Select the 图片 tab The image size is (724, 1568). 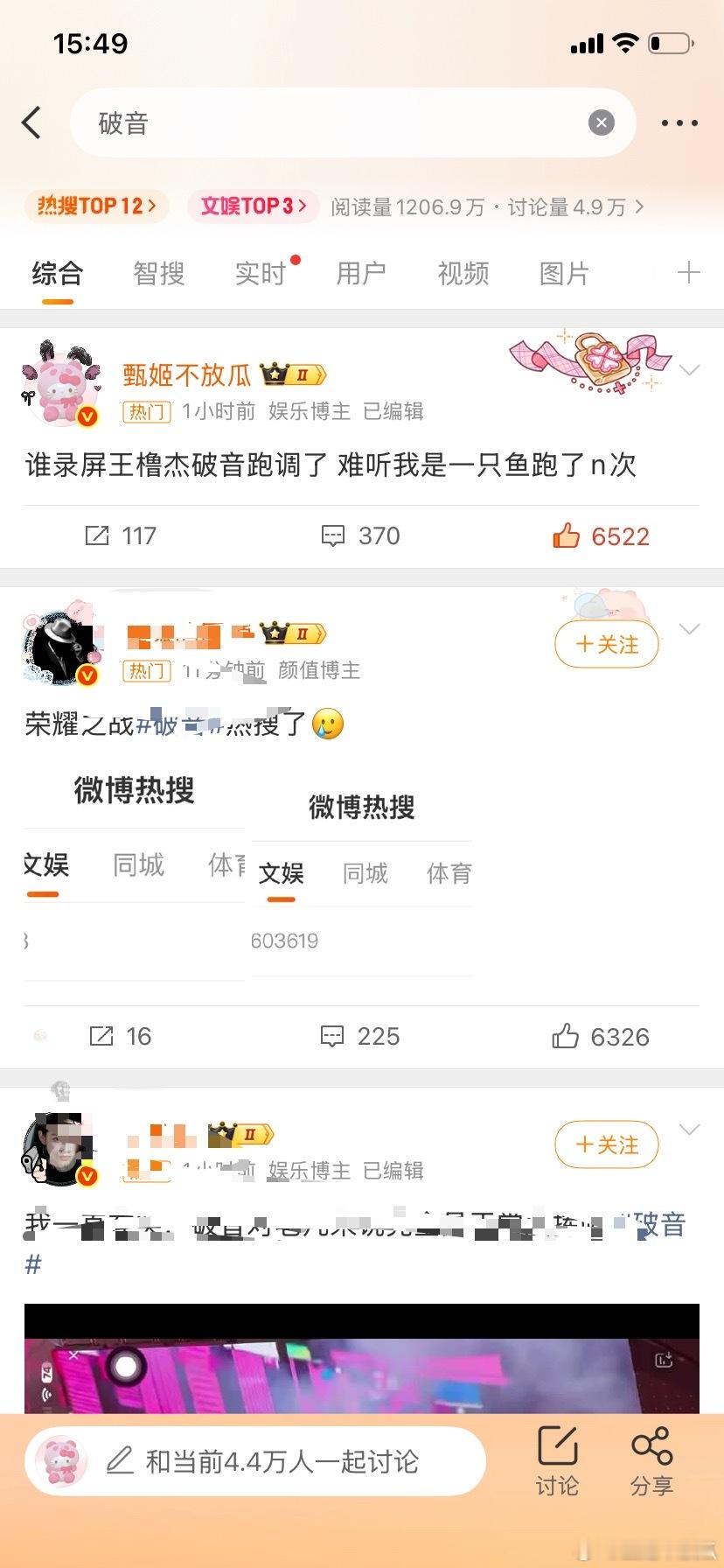click(563, 273)
